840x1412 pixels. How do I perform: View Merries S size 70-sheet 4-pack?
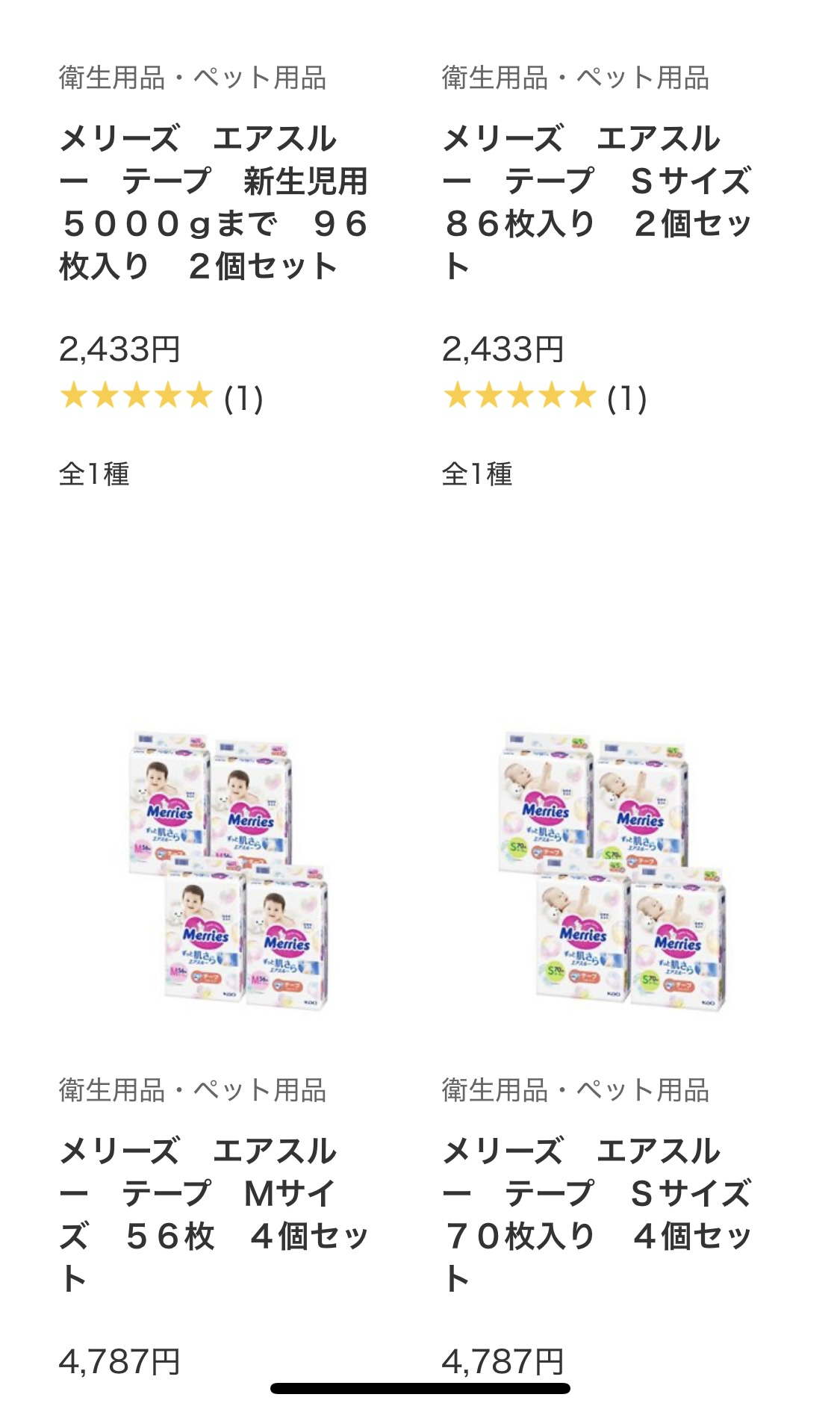[611, 870]
